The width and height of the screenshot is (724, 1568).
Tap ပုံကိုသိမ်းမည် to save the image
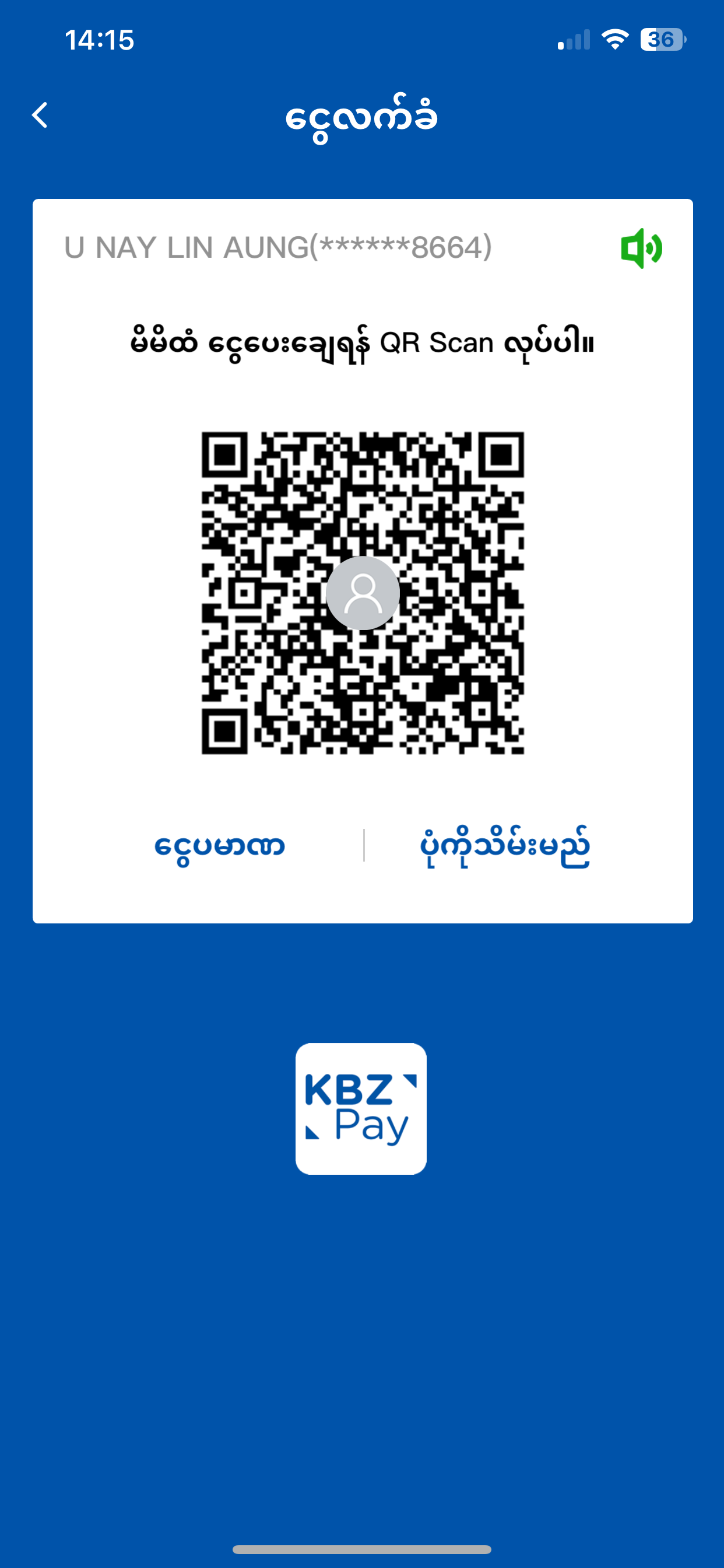point(505,845)
